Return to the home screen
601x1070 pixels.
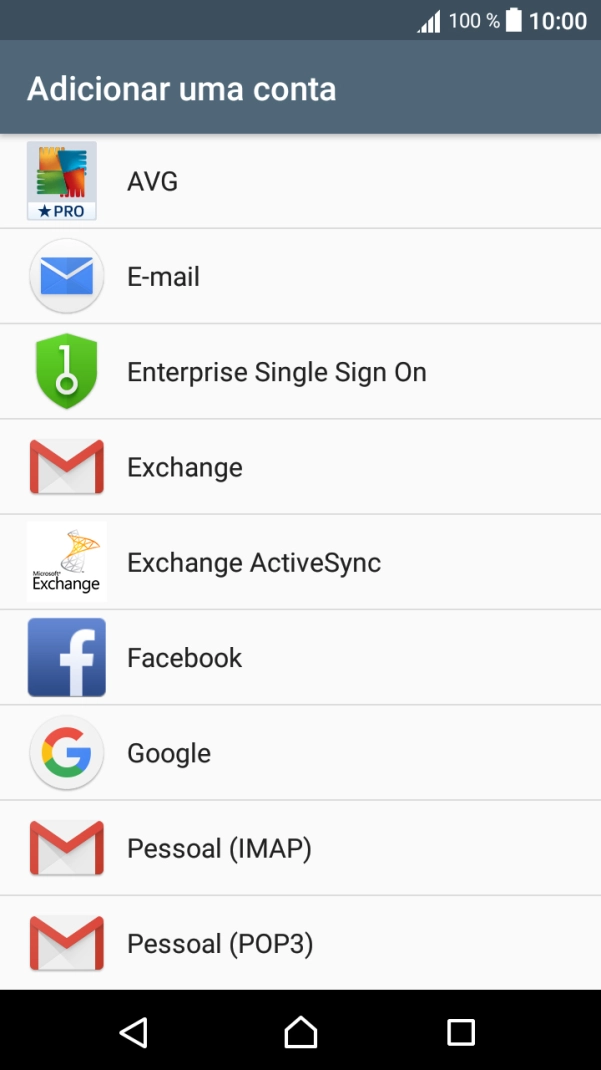pos(300,1031)
